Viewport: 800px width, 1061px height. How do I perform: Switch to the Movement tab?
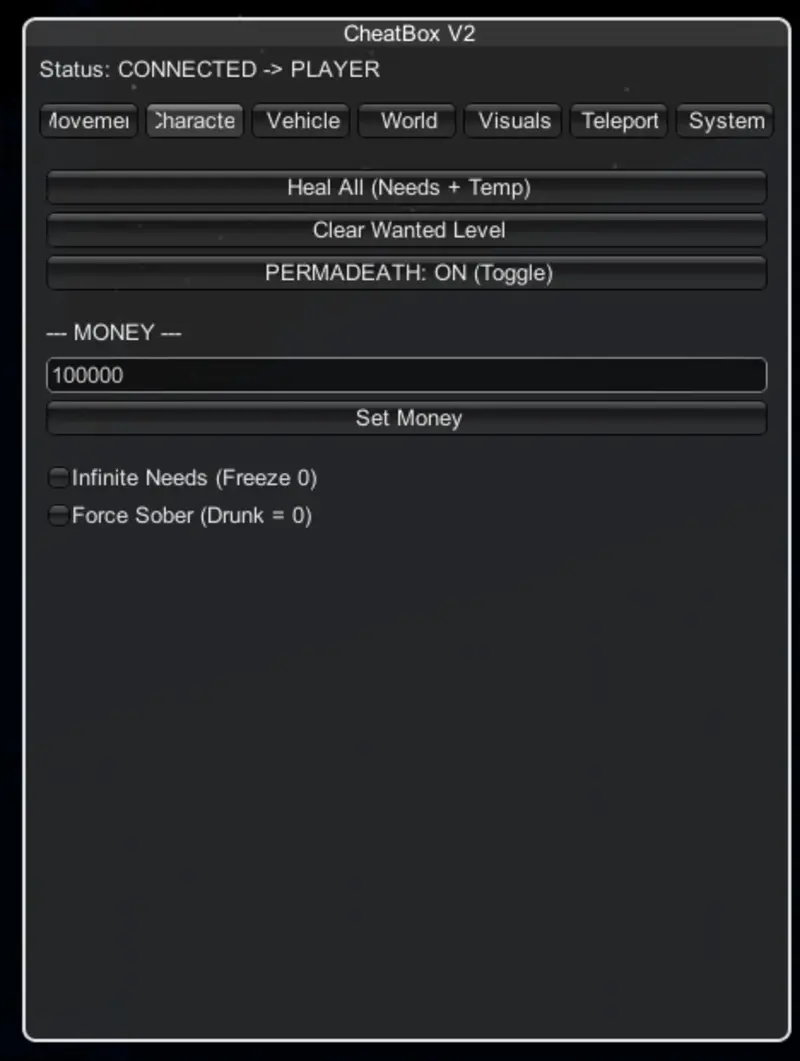(x=89, y=121)
